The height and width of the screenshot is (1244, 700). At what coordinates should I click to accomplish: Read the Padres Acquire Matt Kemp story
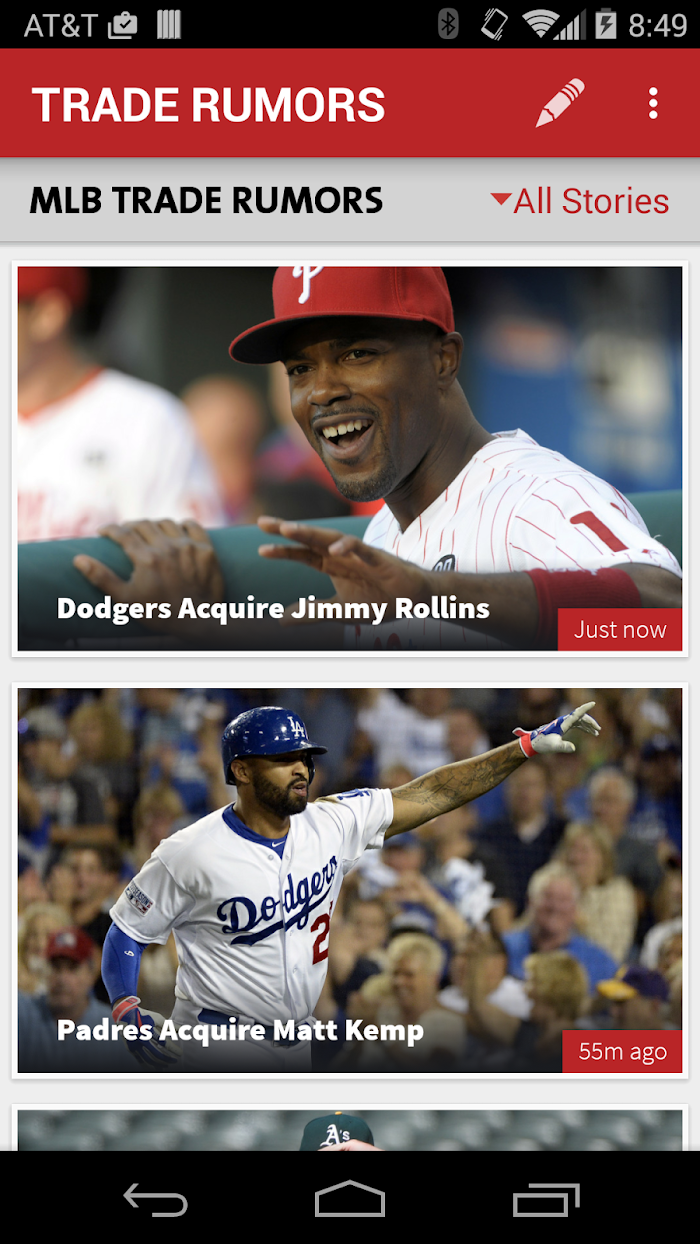350,880
